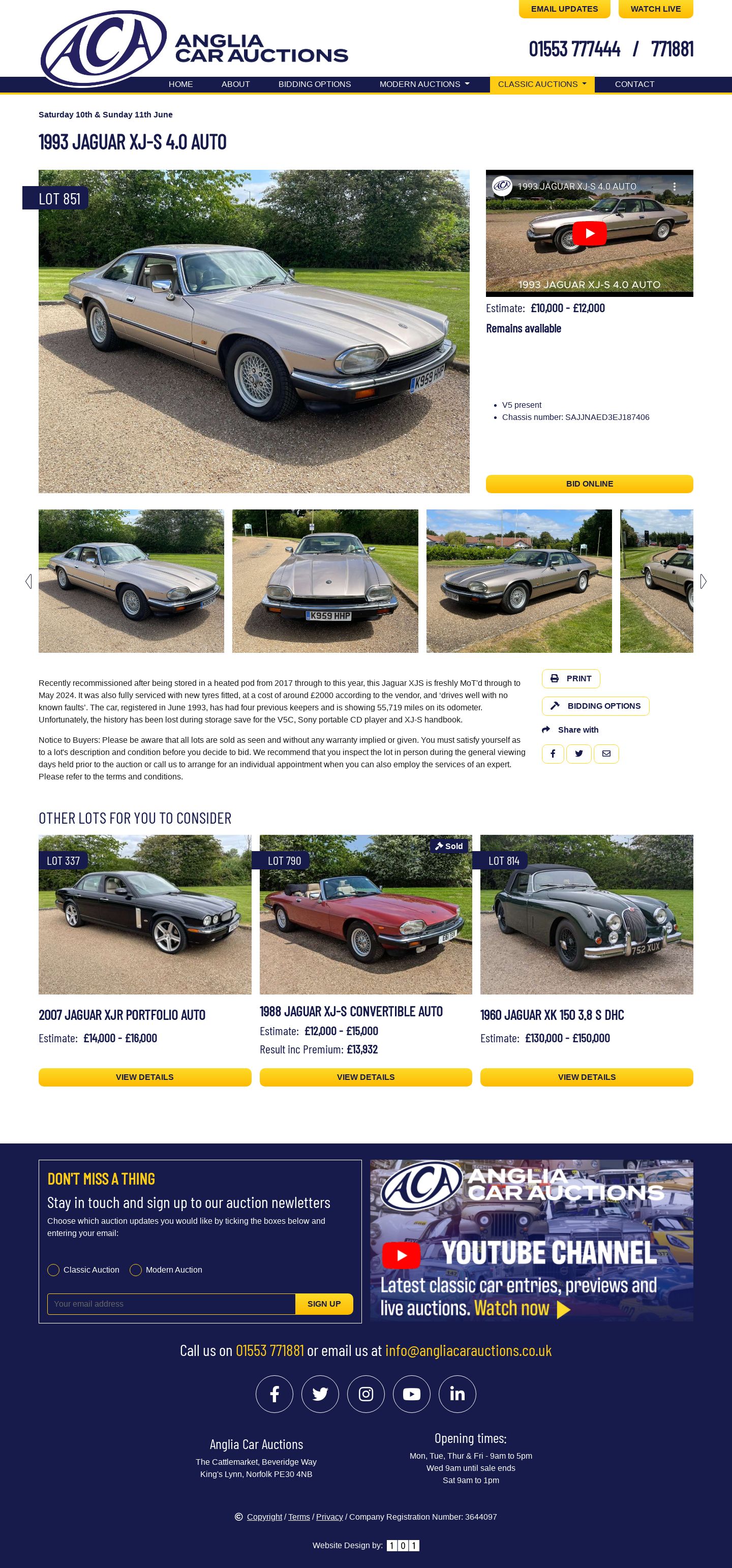Show next gallery photos with right arrow

click(703, 581)
